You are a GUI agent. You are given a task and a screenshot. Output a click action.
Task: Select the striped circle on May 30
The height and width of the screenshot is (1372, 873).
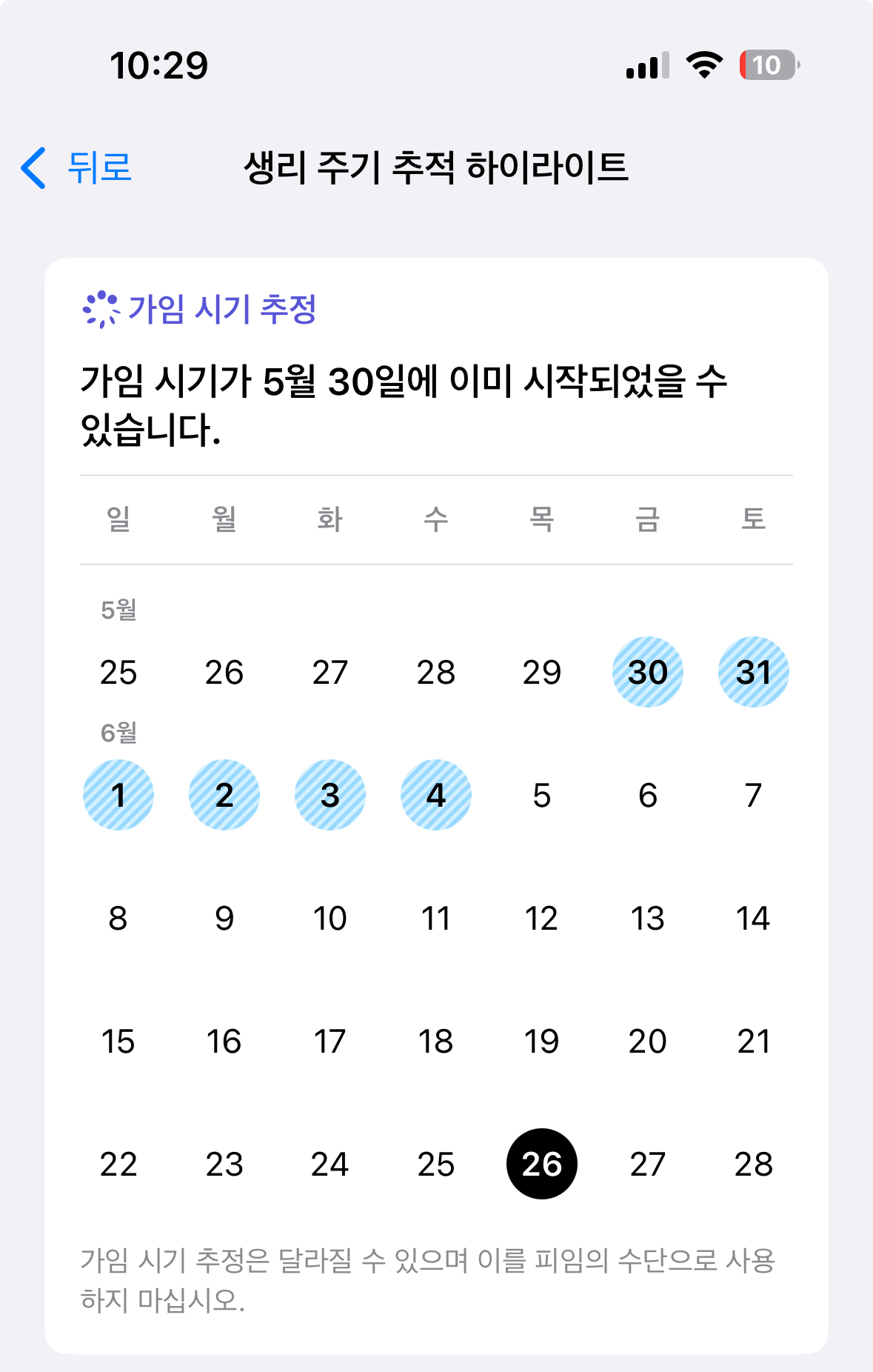(648, 673)
